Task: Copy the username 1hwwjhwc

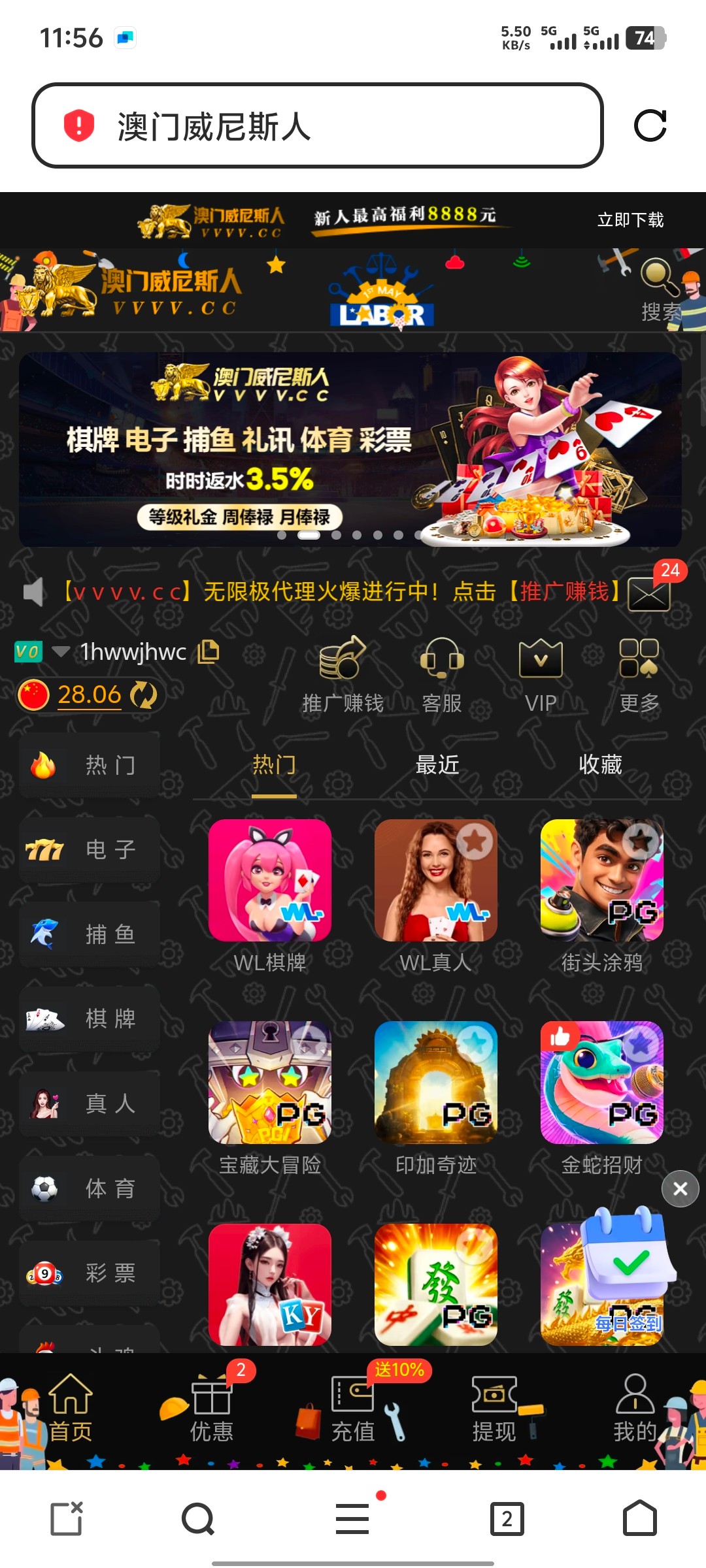Action: (x=209, y=651)
